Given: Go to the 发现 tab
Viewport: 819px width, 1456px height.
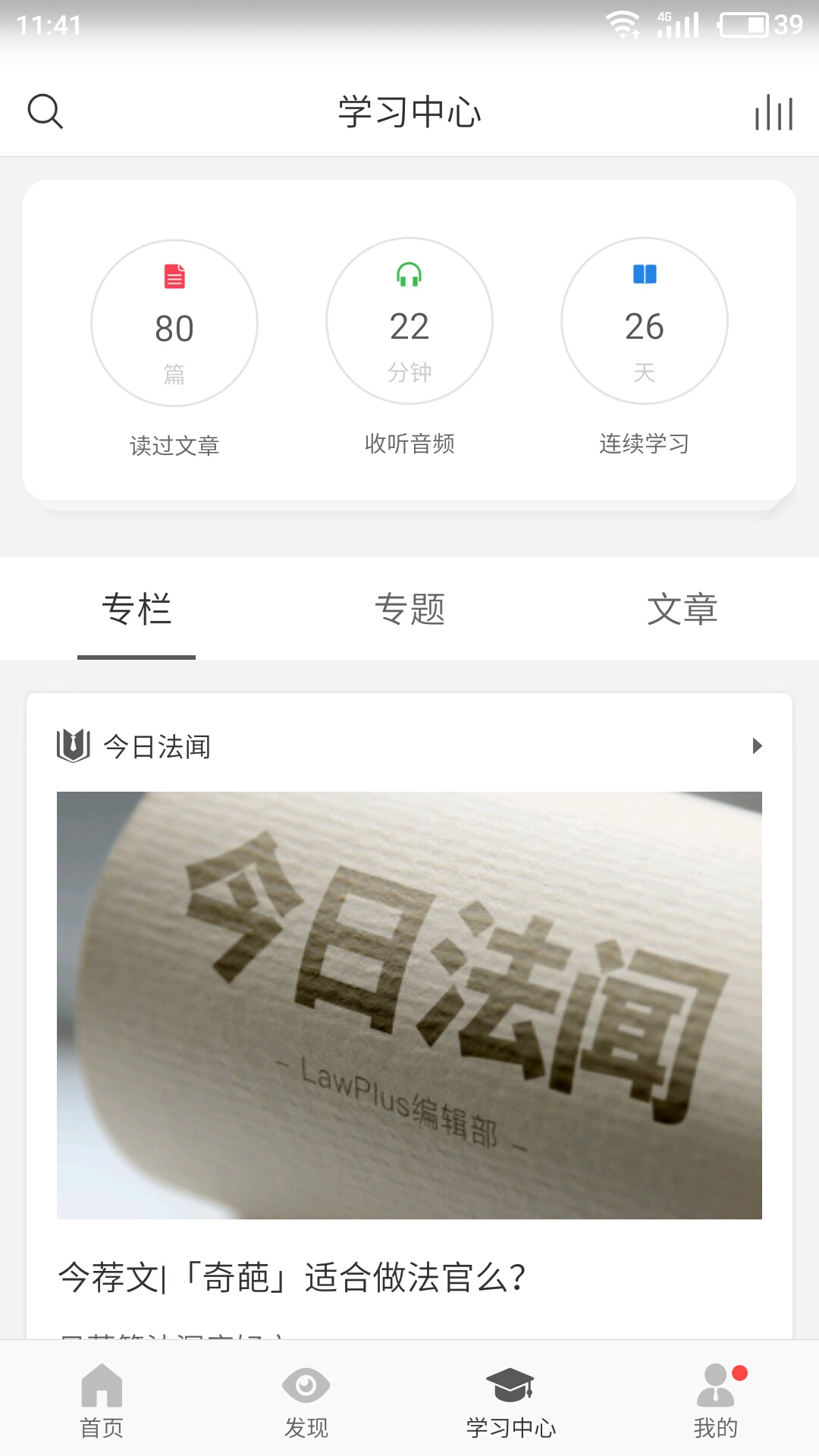Looking at the screenshot, I should pos(306,1400).
